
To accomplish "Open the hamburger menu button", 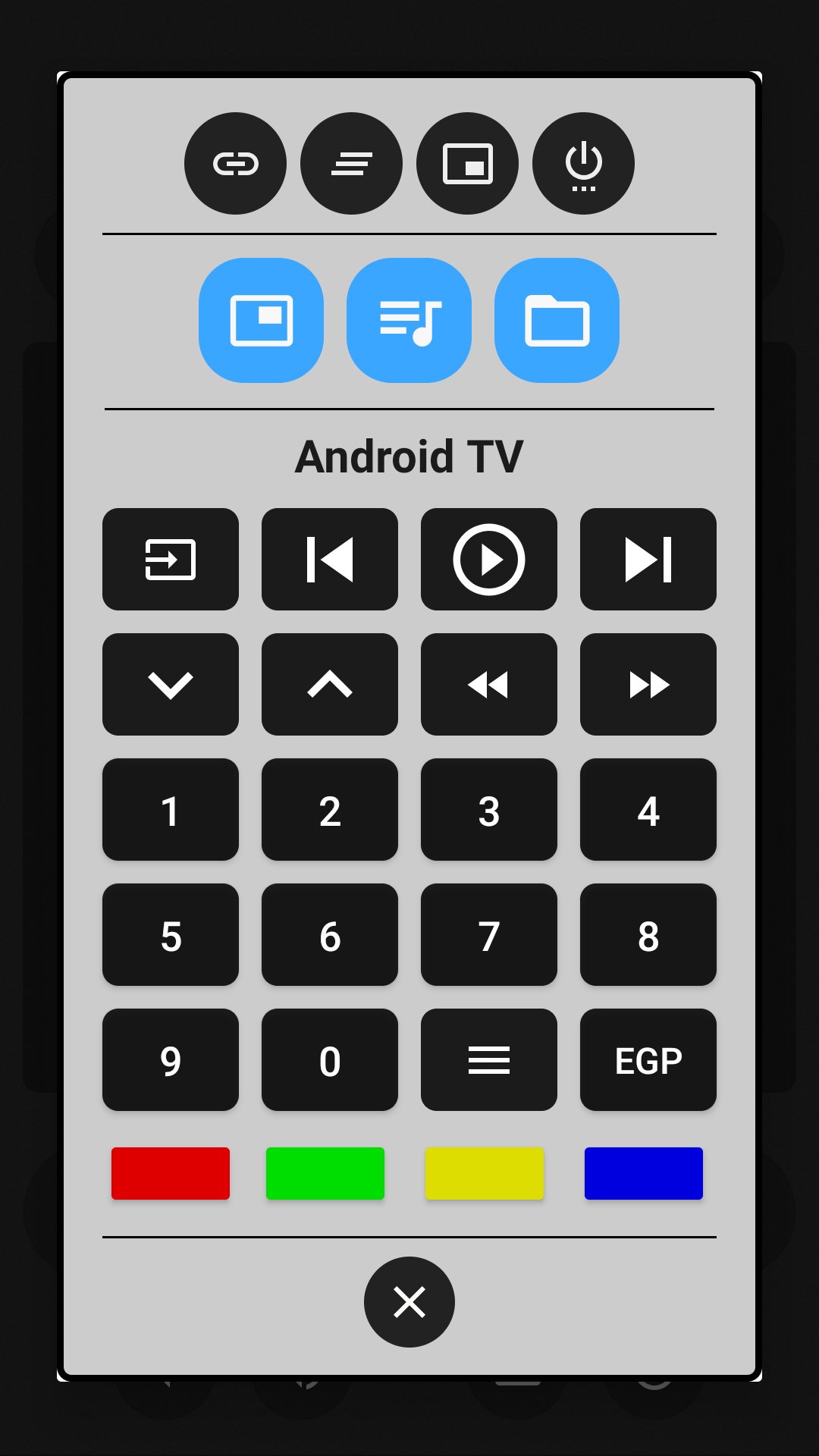I will click(488, 1059).
